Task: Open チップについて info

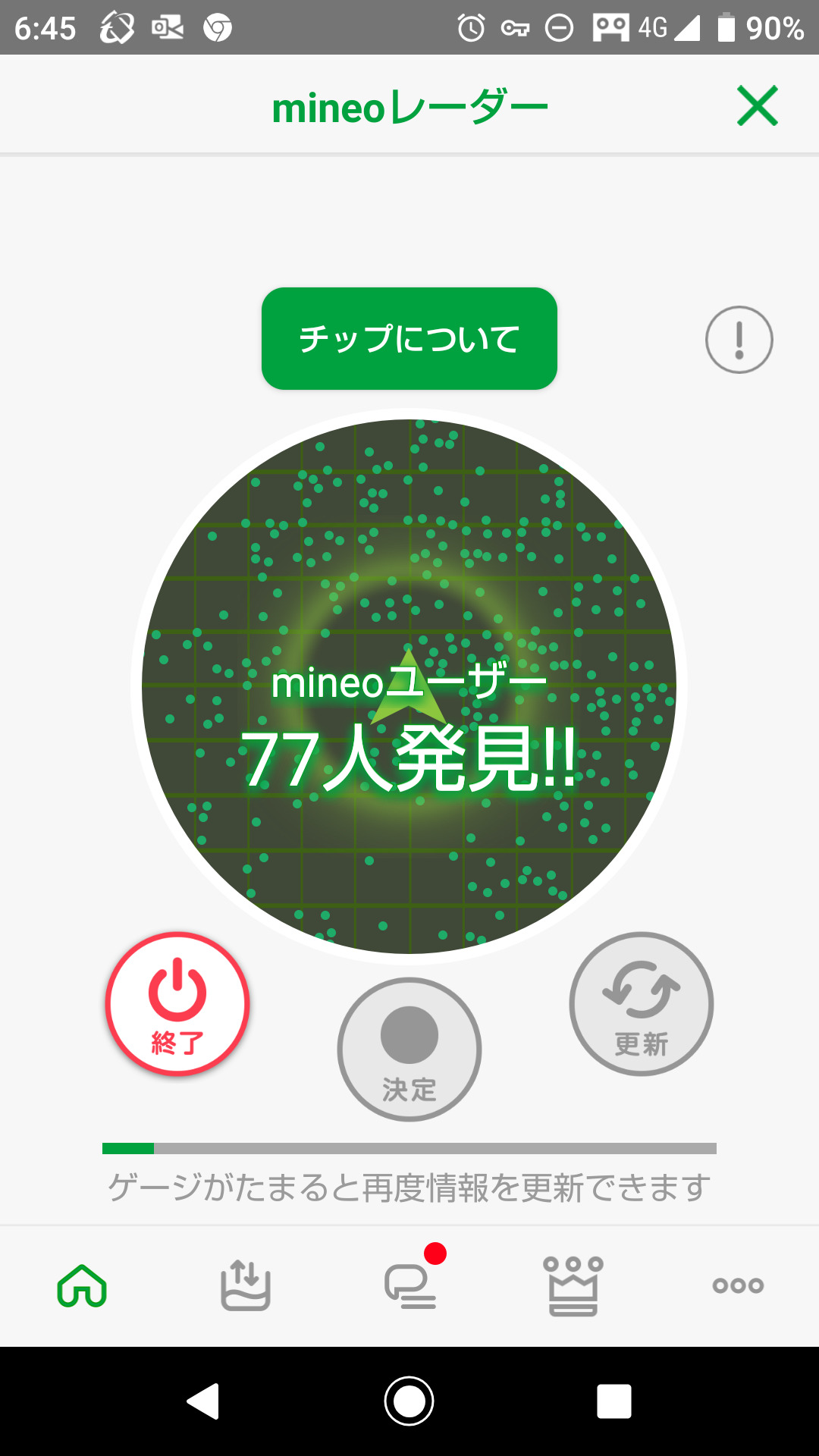Action: 409,338
